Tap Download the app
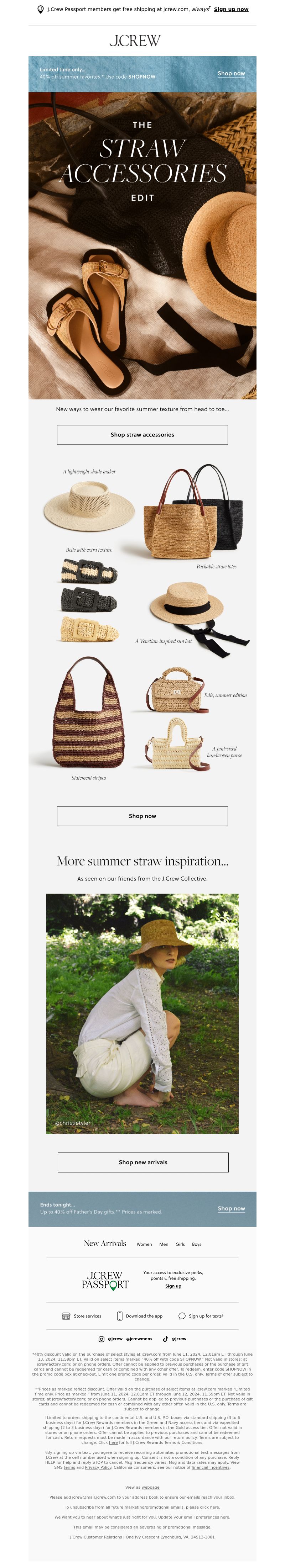 pos(140,1316)
